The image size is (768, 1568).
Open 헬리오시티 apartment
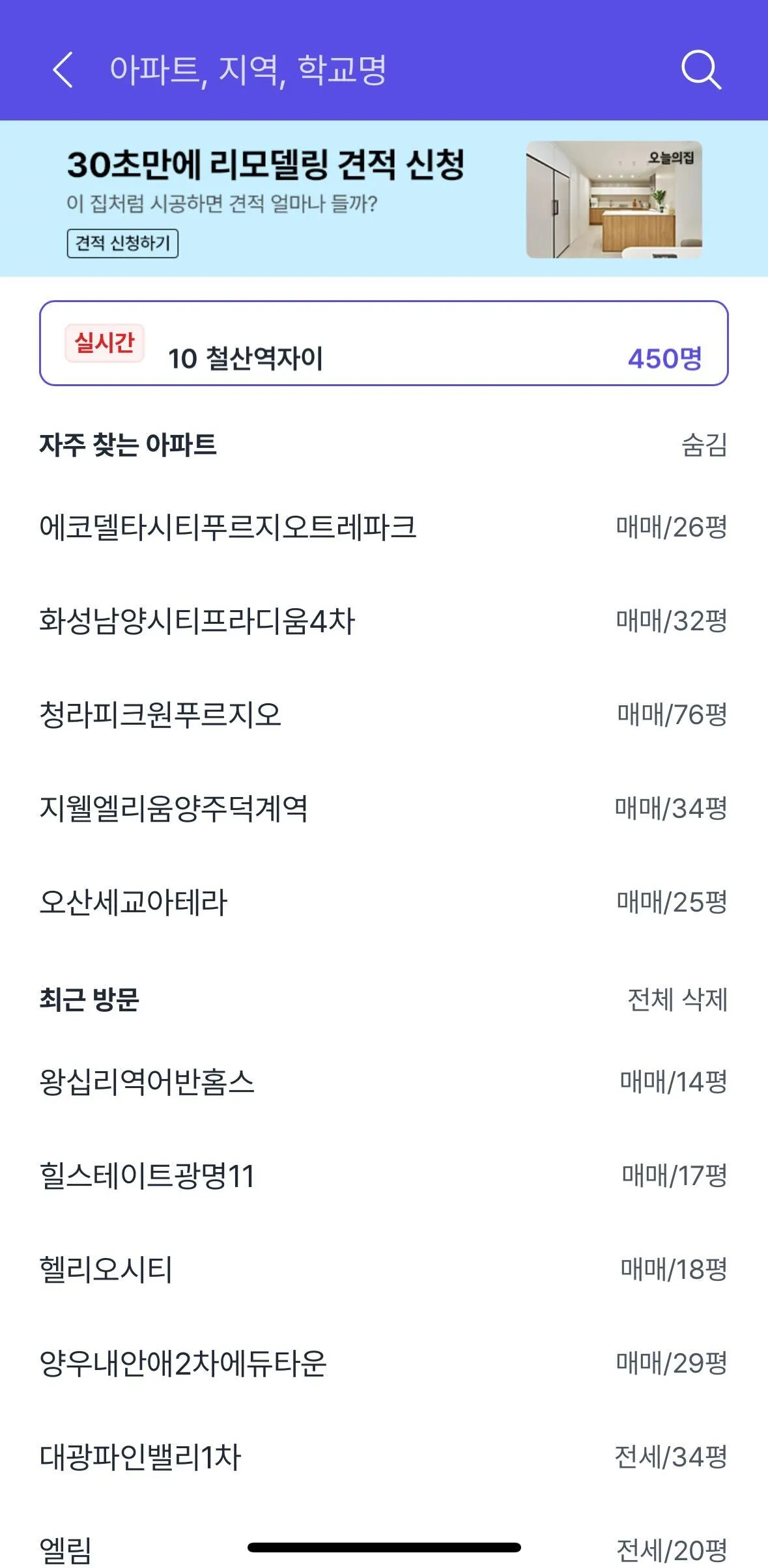[106, 1270]
